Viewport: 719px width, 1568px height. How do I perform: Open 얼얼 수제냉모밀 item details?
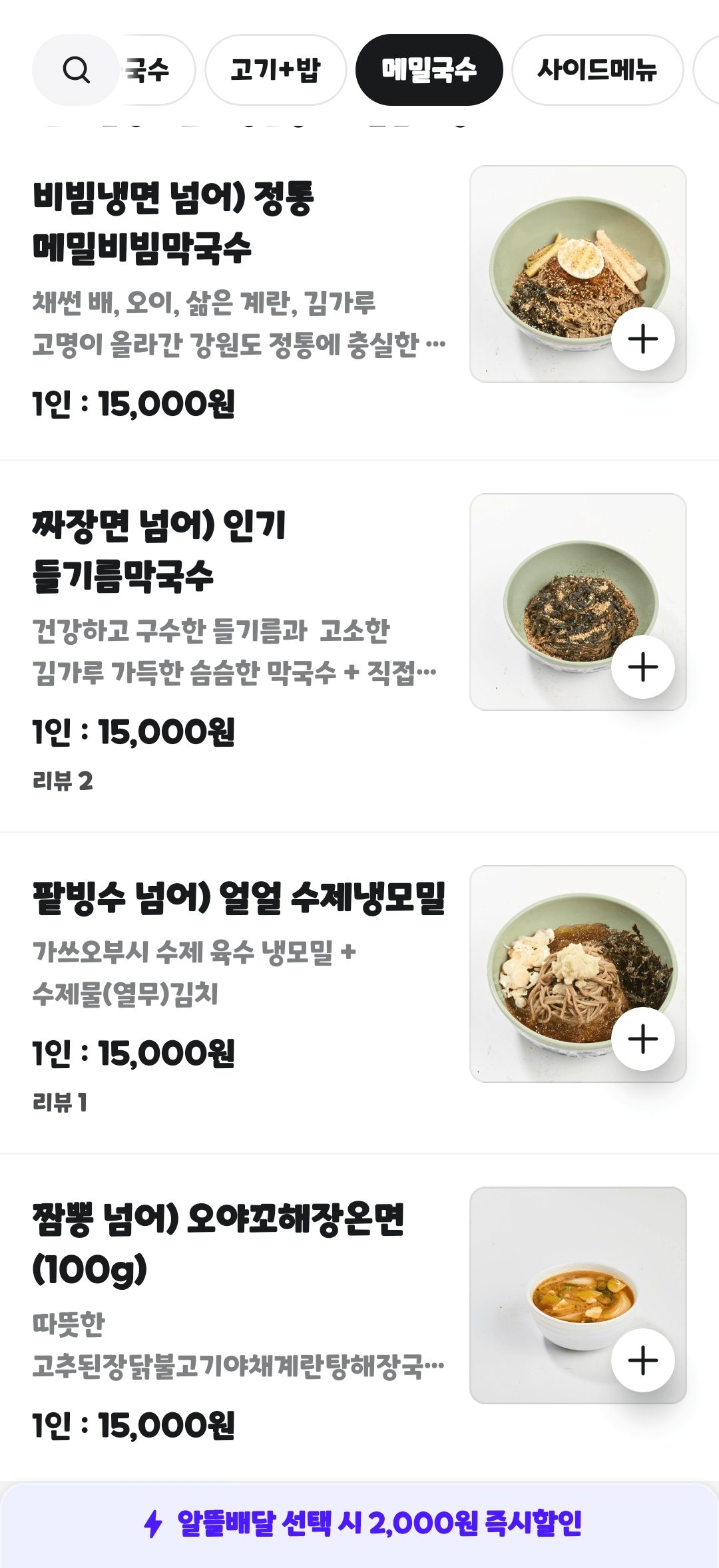coord(238,898)
